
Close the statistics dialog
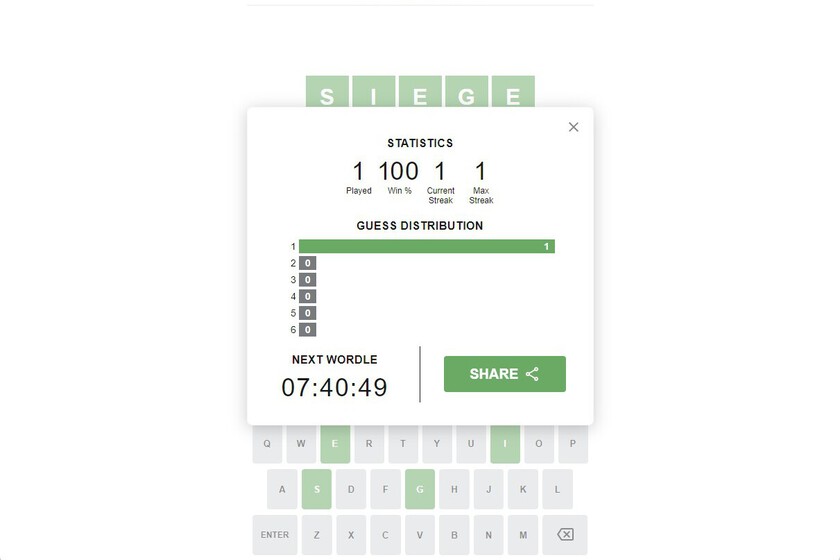point(573,127)
